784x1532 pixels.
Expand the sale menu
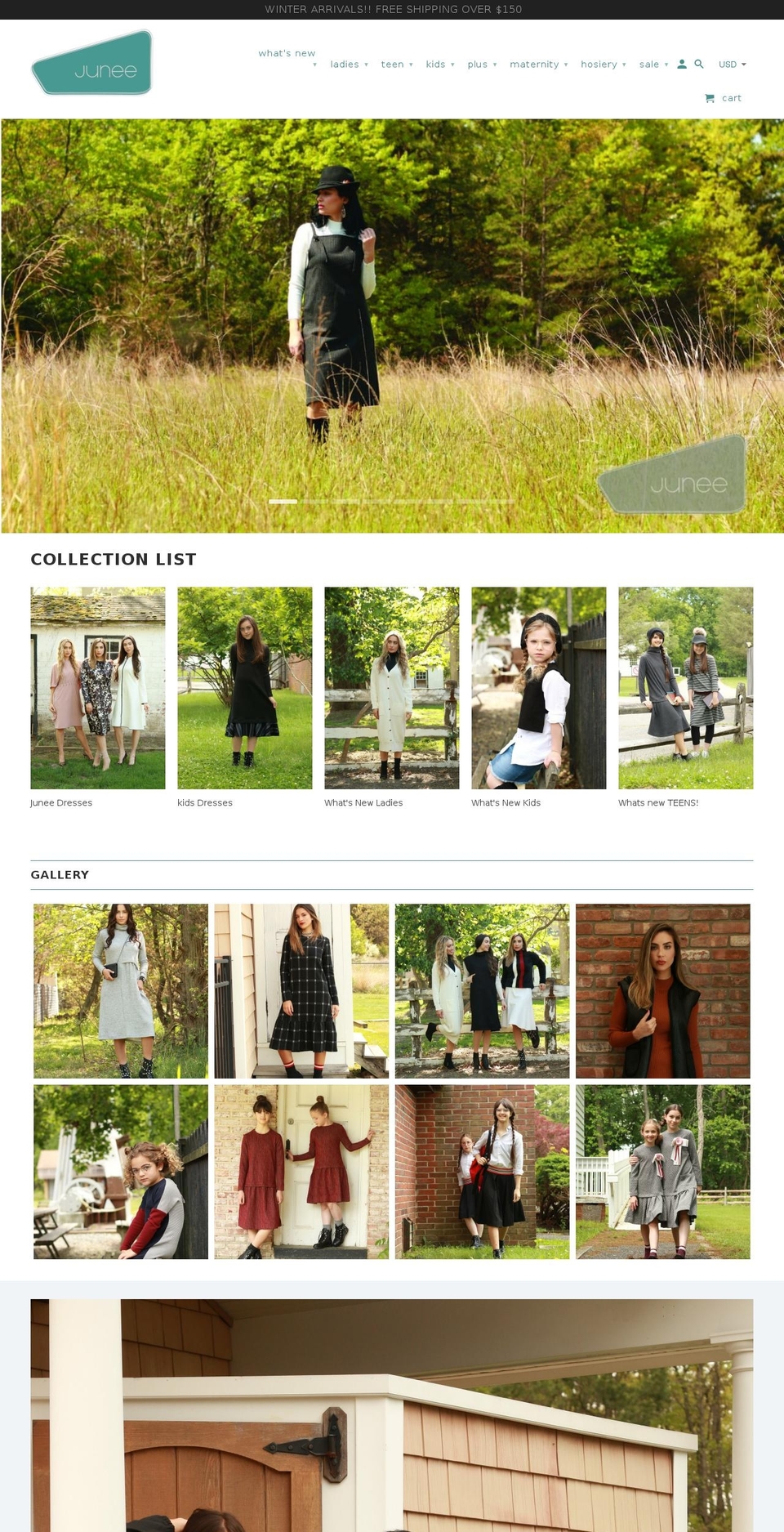coord(653,65)
